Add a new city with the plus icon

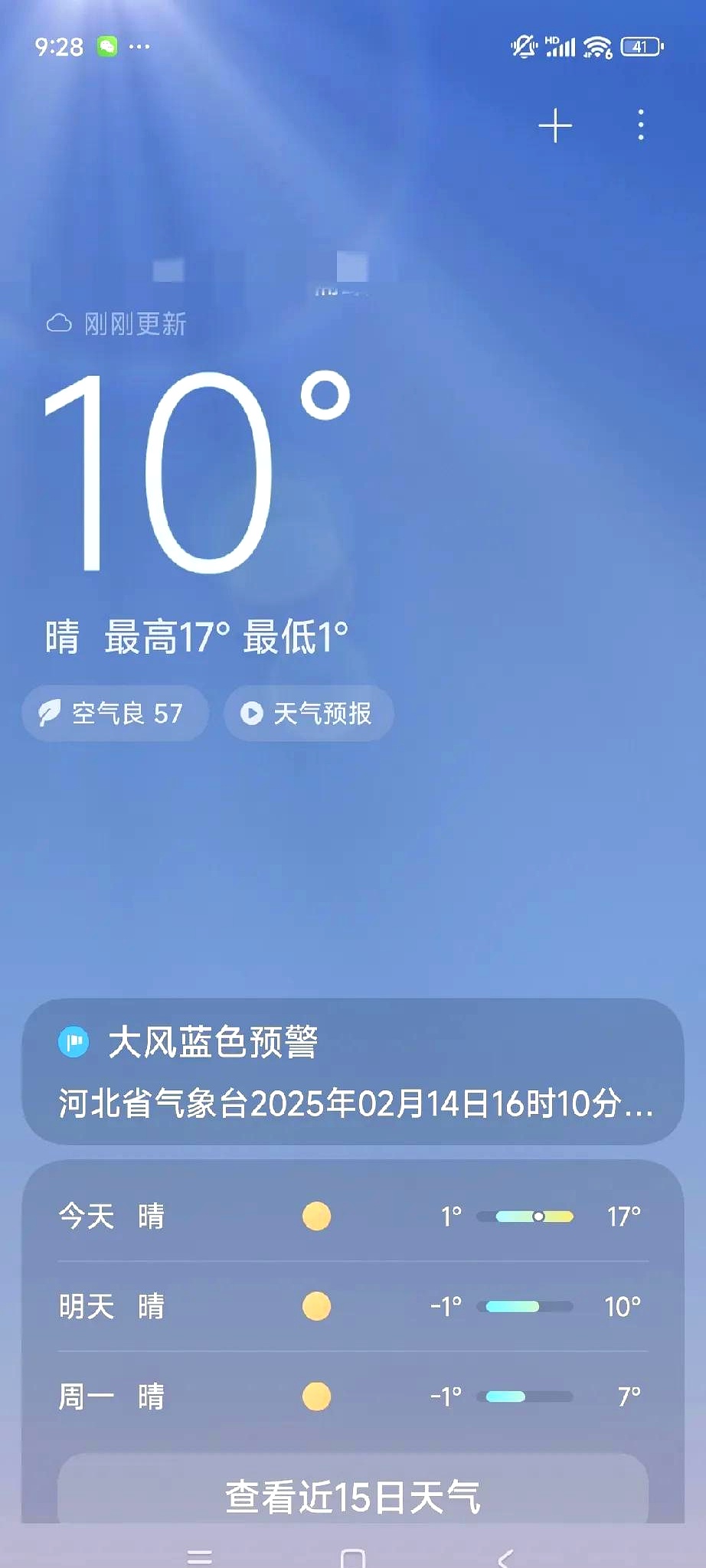coord(555,126)
